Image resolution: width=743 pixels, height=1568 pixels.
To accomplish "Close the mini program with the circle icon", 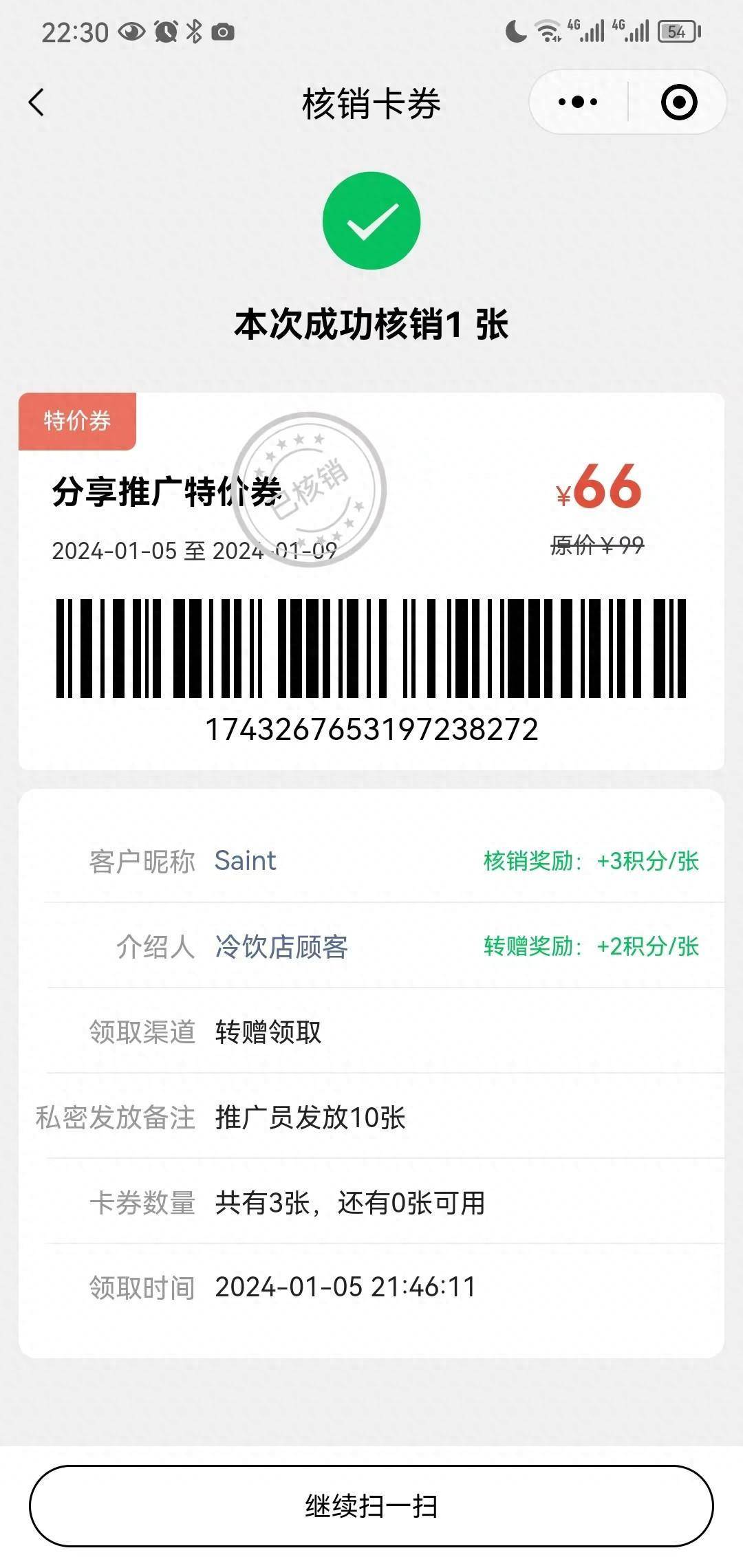I will tap(679, 102).
